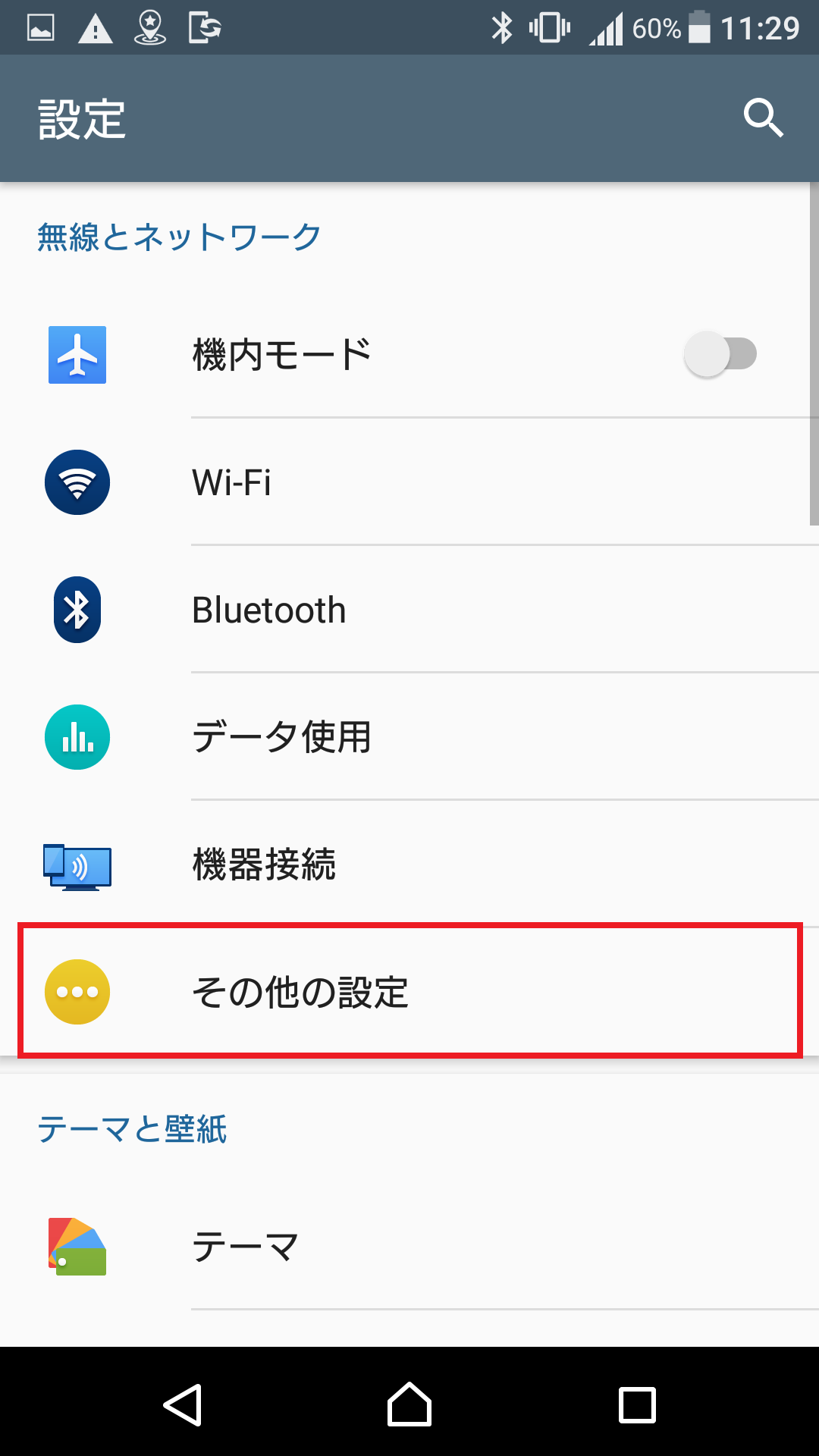Open the Bluetooth settings row
This screenshot has height=1456, width=819.
[409, 610]
